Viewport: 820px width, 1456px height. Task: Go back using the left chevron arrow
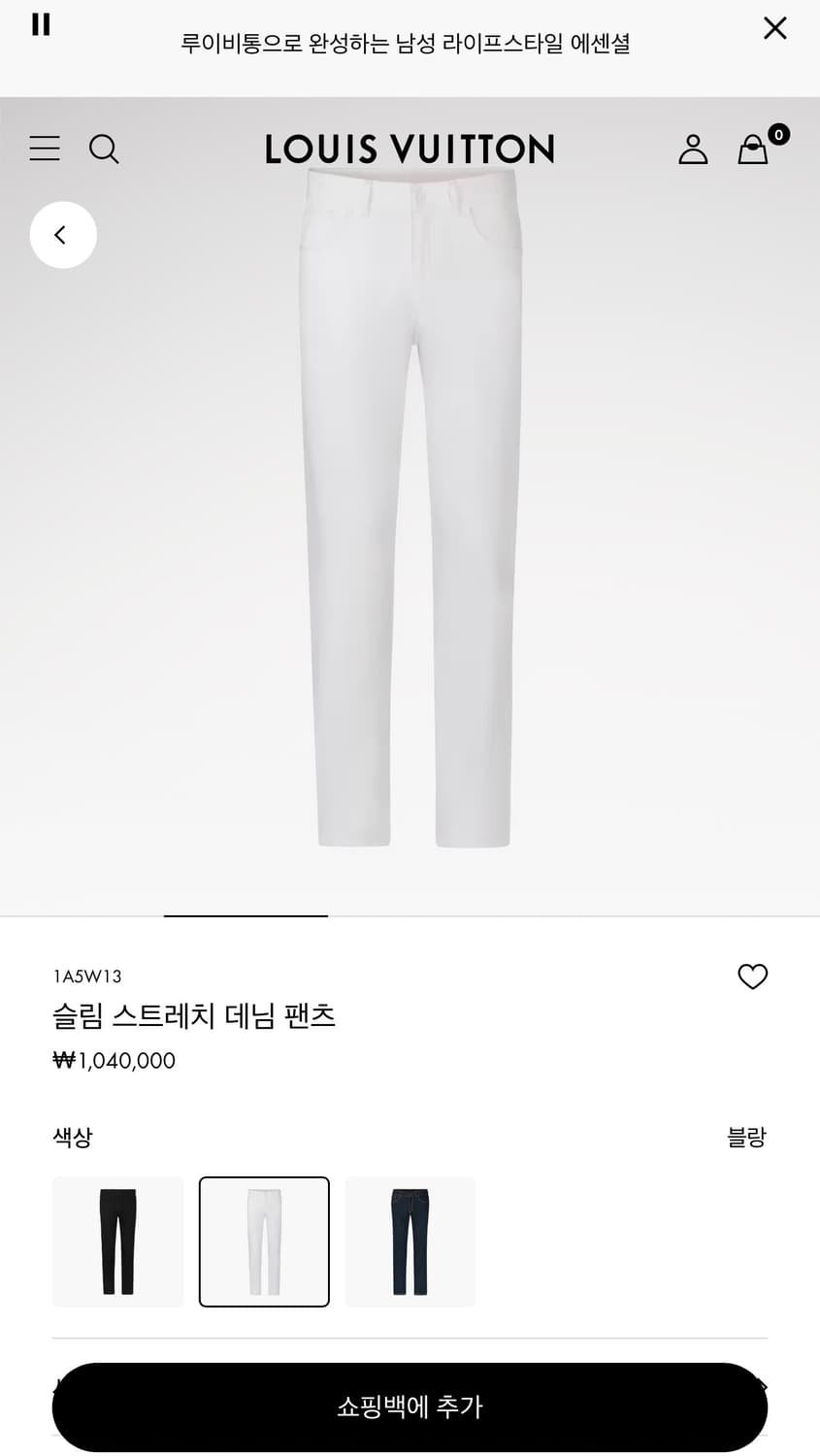63,235
